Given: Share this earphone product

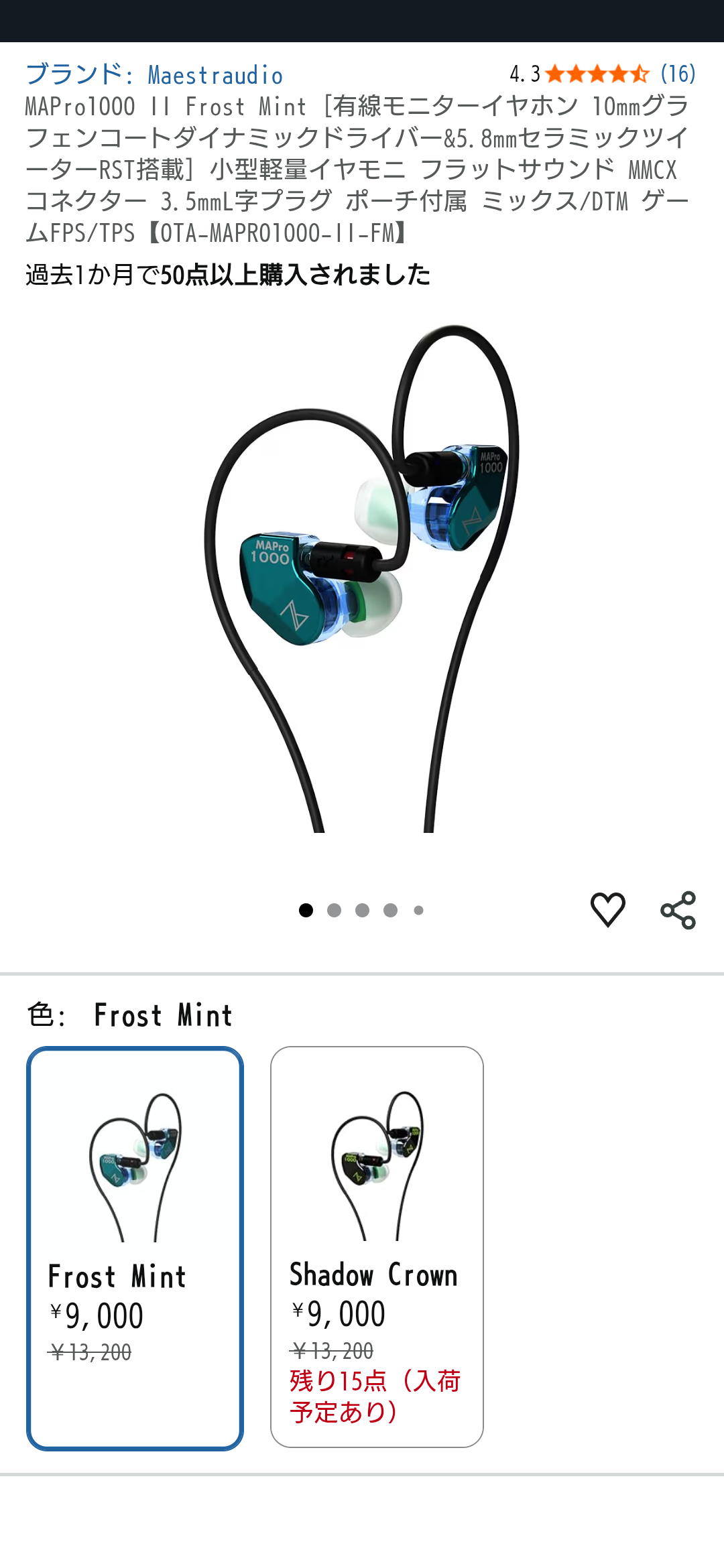Looking at the screenshot, I should point(678,910).
